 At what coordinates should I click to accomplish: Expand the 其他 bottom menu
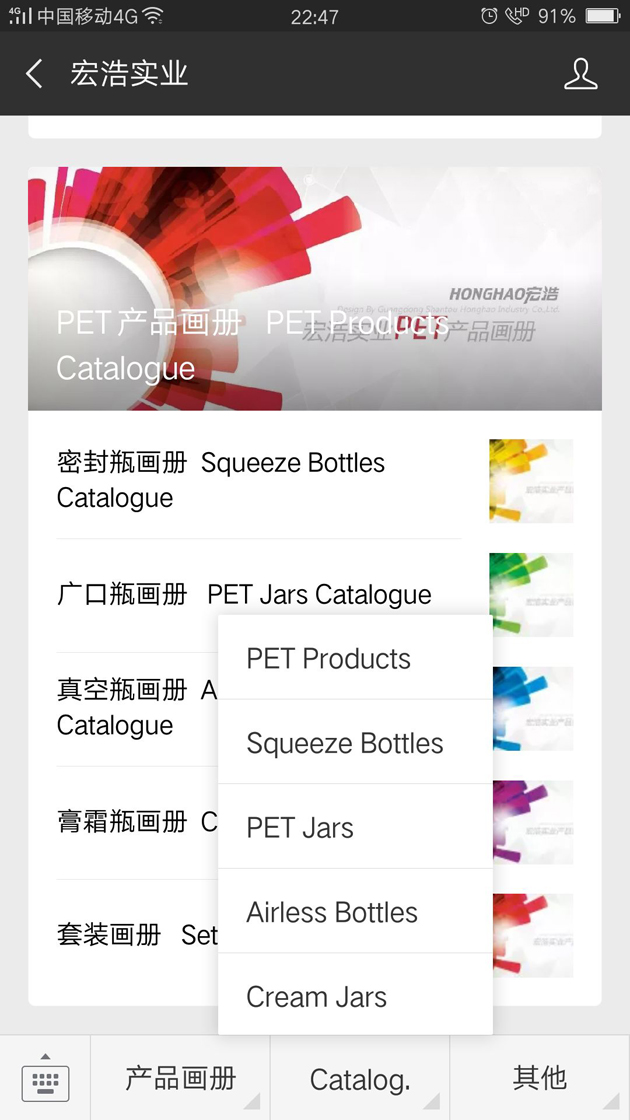click(540, 1078)
